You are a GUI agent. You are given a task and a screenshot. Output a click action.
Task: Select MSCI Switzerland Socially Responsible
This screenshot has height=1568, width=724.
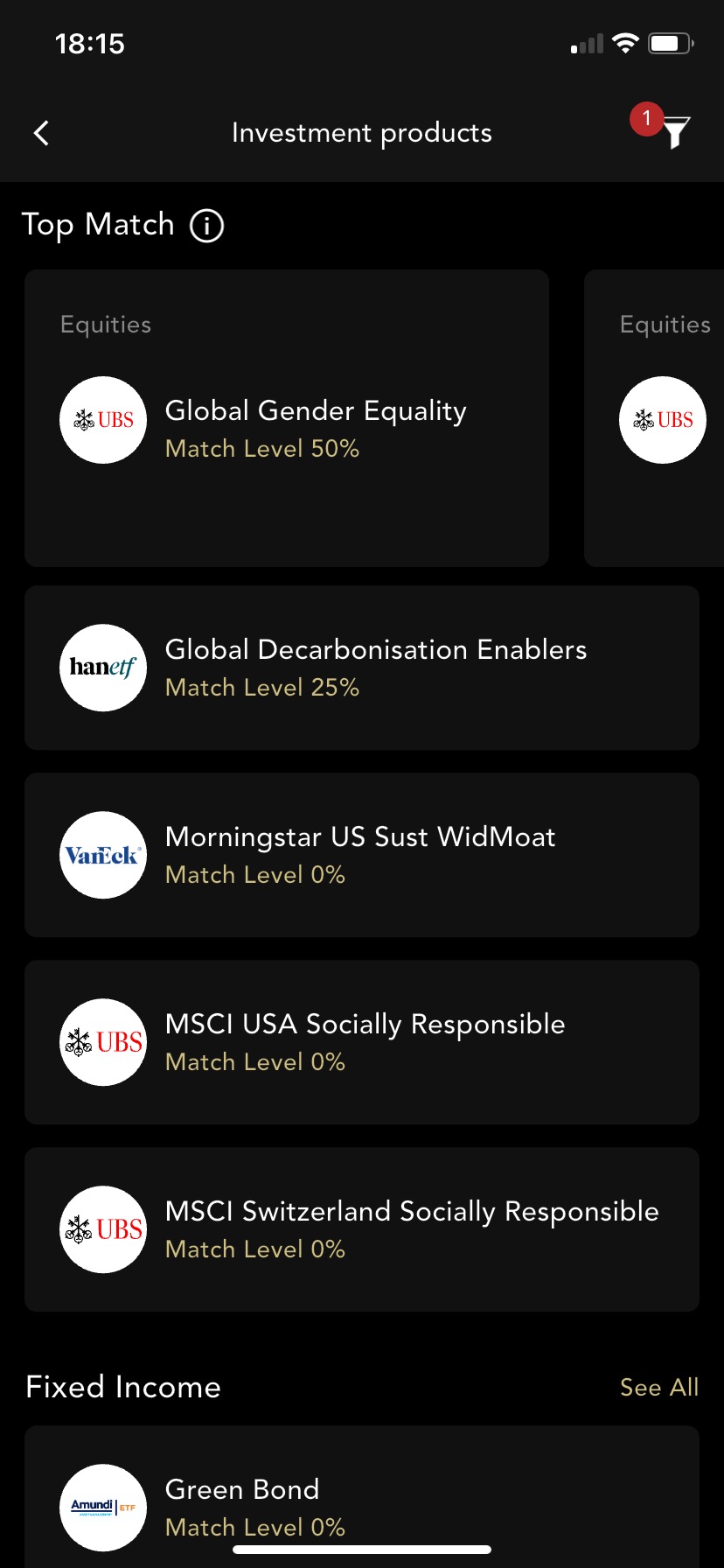coord(362,1229)
